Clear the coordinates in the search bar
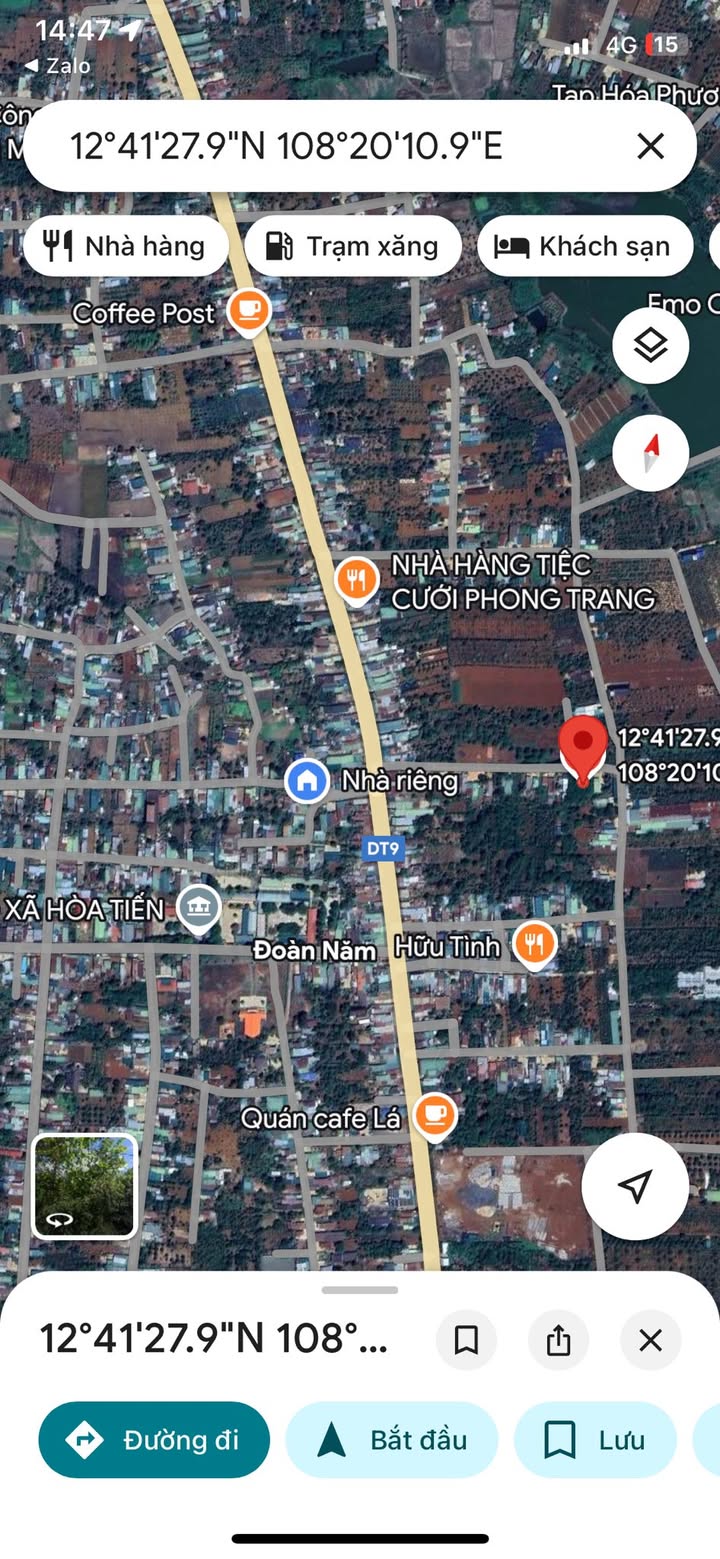The height and width of the screenshot is (1559, 720). click(650, 147)
